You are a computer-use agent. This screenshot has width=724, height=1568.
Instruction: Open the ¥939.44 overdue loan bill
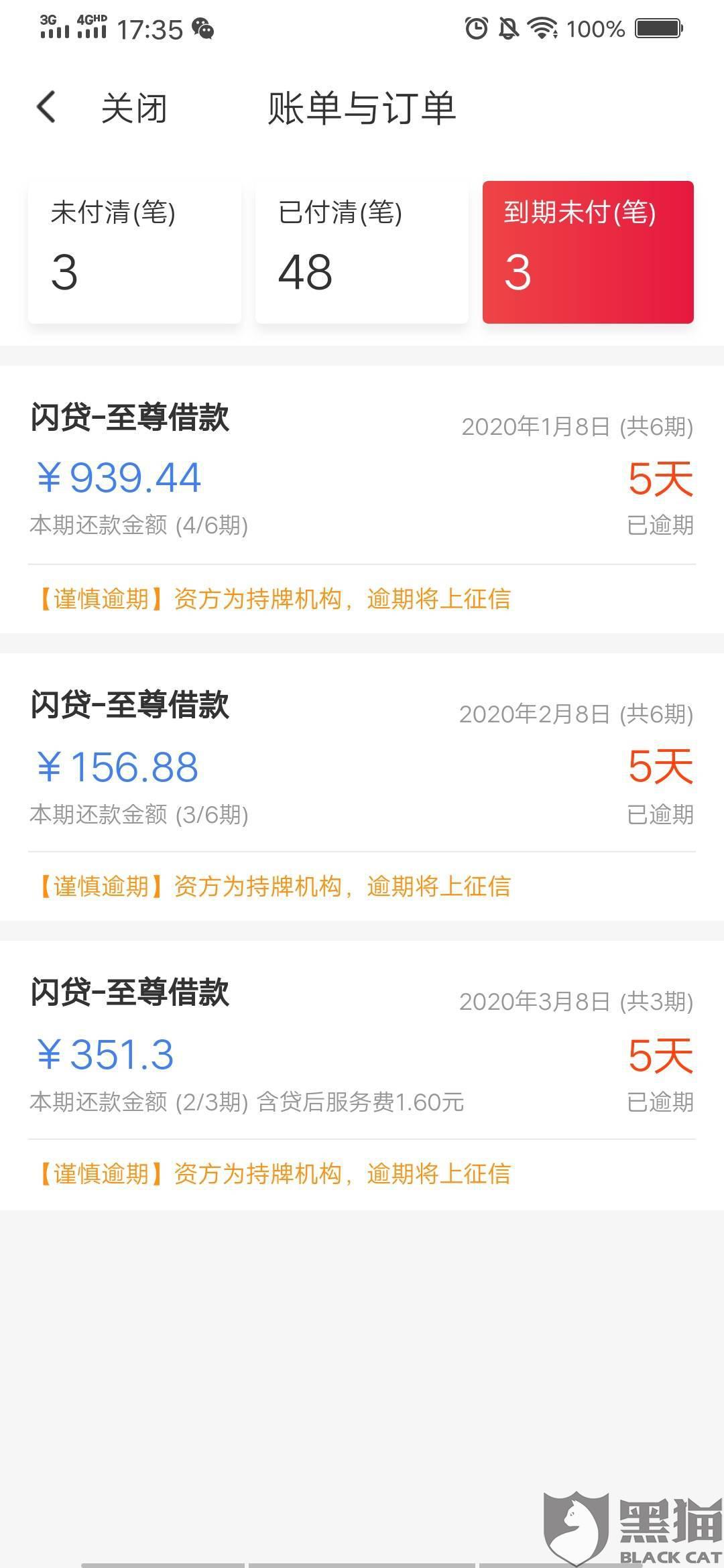pyautogui.click(x=361, y=477)
